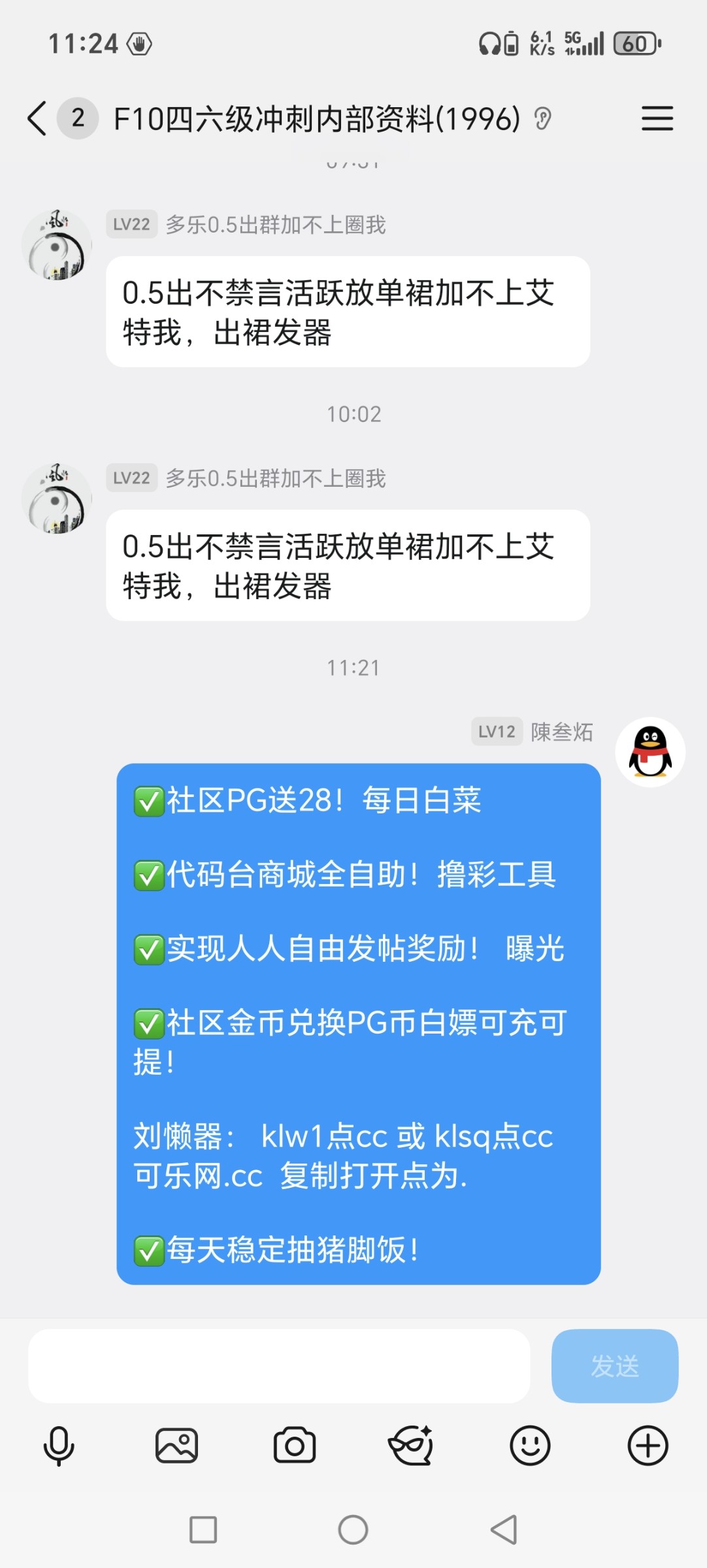
Task: Tap the earphone audio mode icon beside group name
Action: pos(544,119)
